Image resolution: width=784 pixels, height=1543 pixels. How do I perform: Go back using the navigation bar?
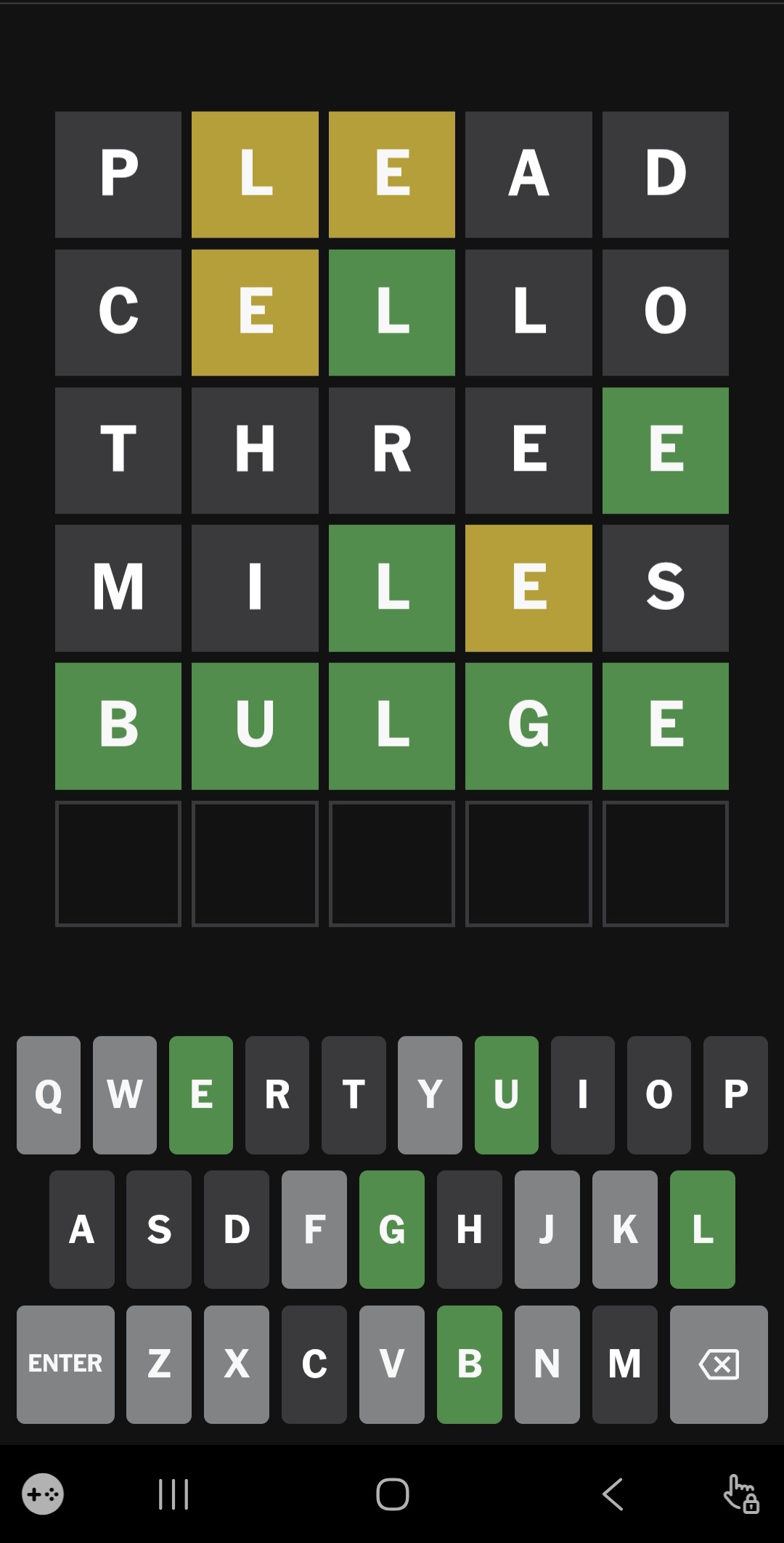[x=612, y=1494]
